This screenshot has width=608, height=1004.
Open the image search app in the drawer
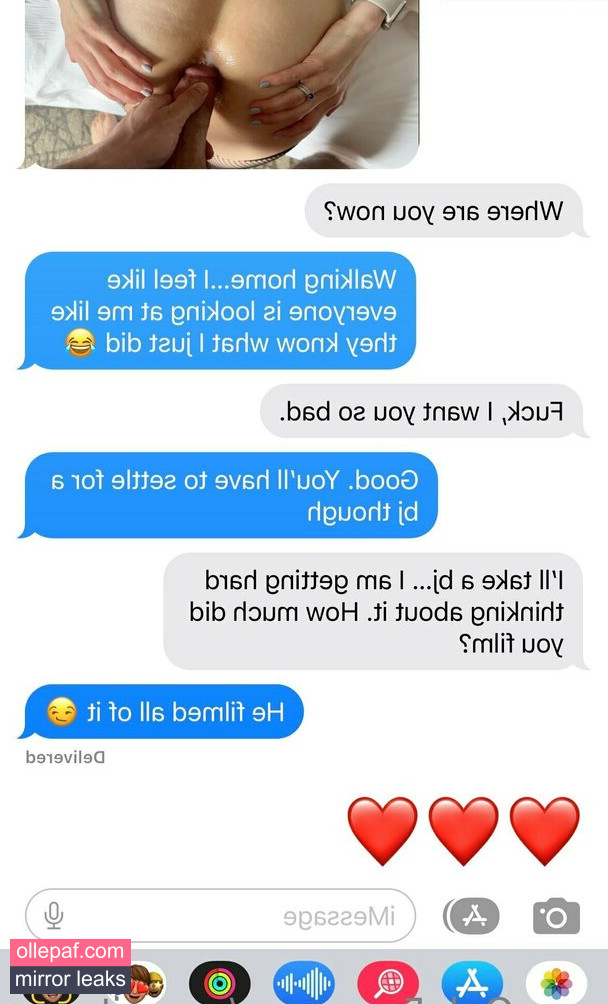(387, 983)
